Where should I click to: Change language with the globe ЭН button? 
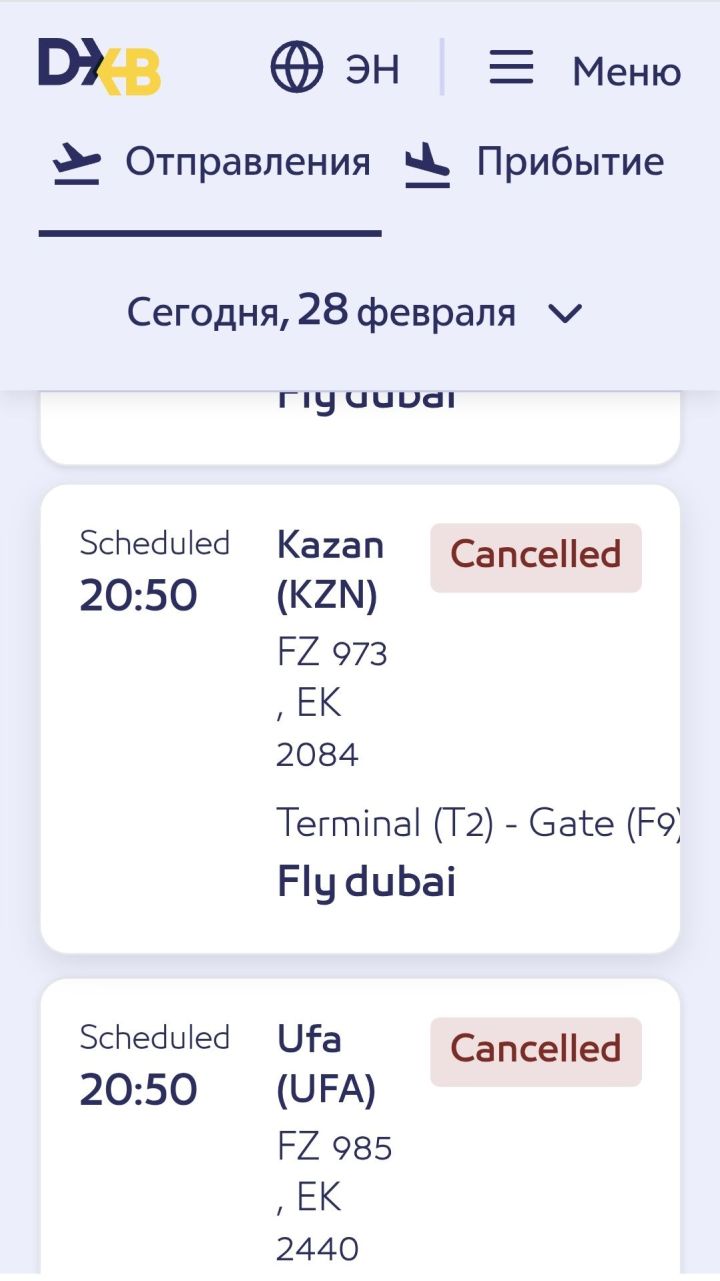point(335,69)
